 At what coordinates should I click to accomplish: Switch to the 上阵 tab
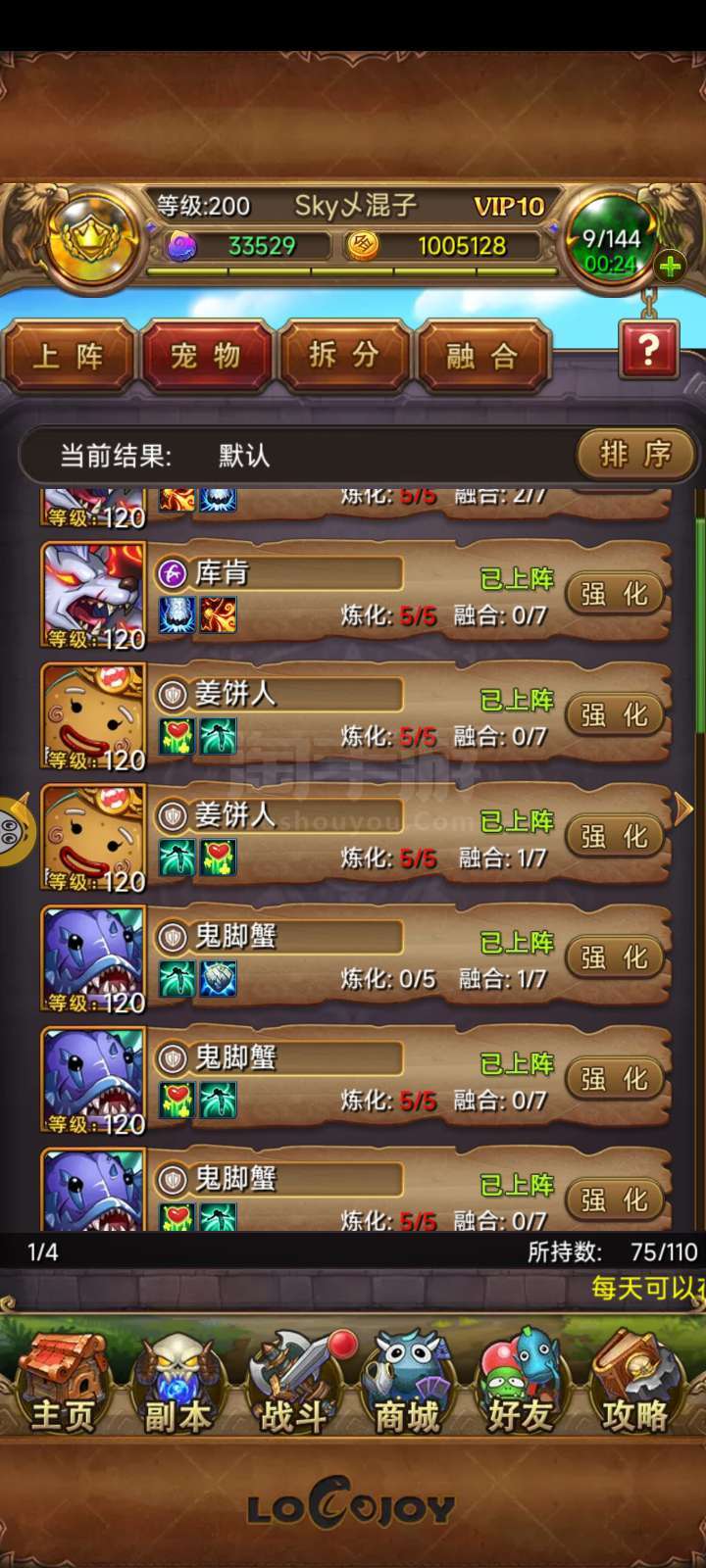[x=69, y=356]
